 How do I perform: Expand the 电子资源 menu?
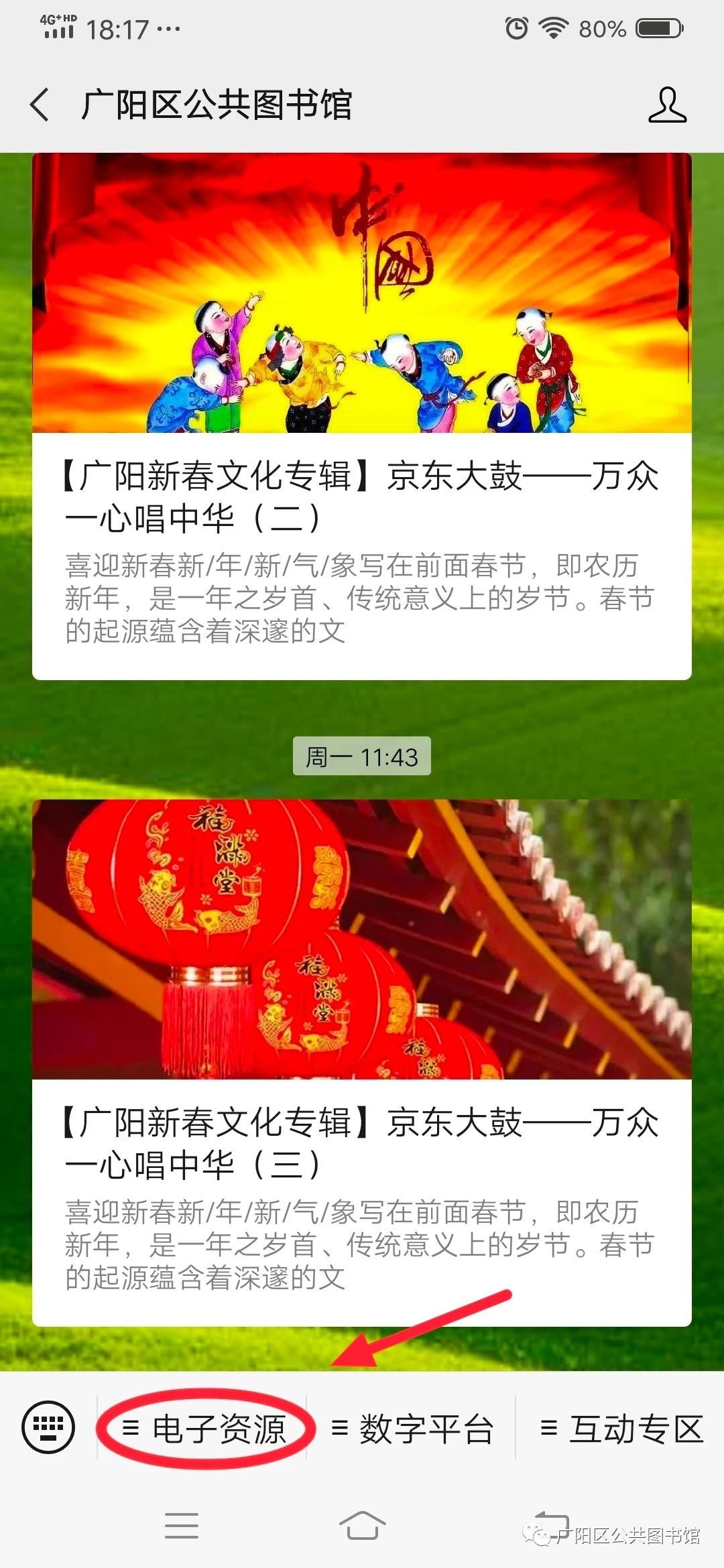pos(204,1429)
